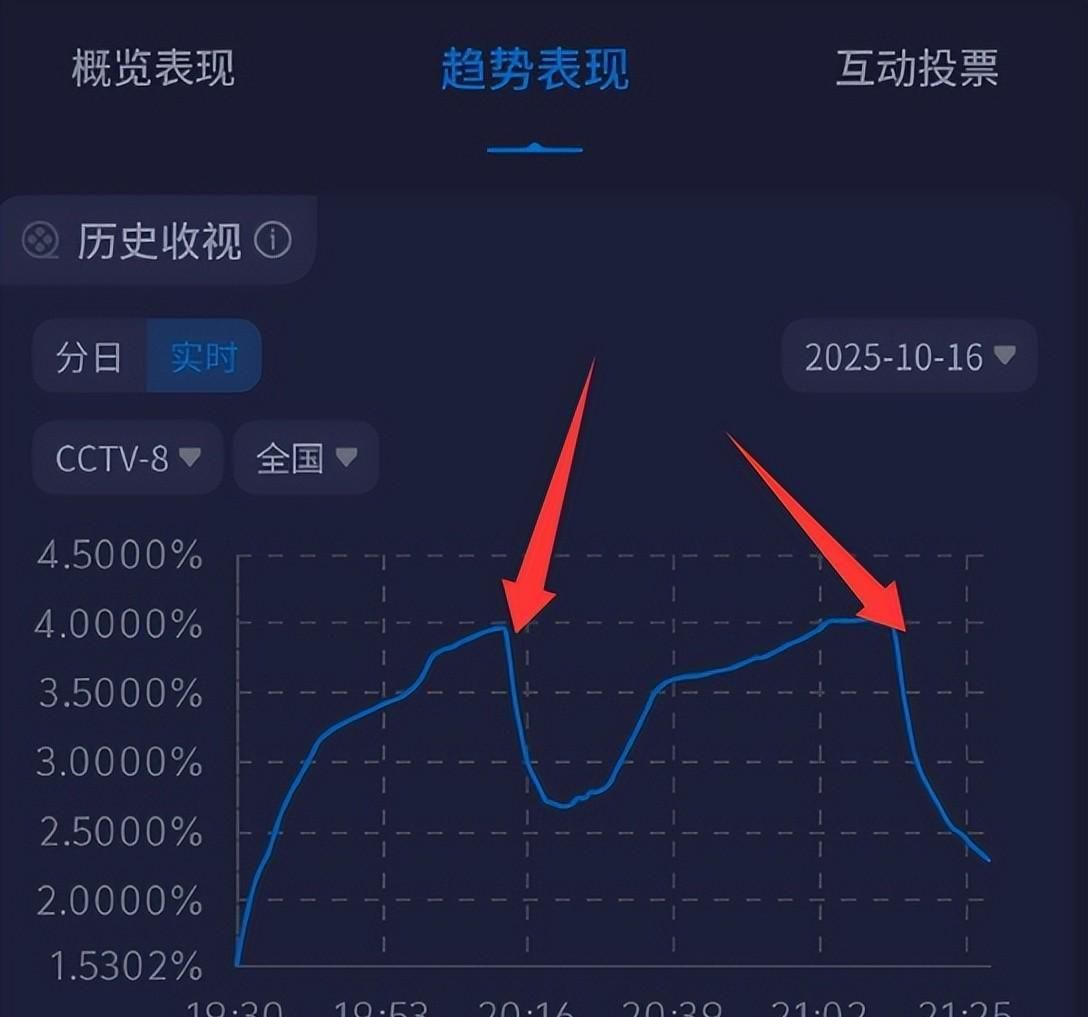Switch the chart to 分日 view
This screenshot has width=1088, height=1017.
tap(90, 357)
